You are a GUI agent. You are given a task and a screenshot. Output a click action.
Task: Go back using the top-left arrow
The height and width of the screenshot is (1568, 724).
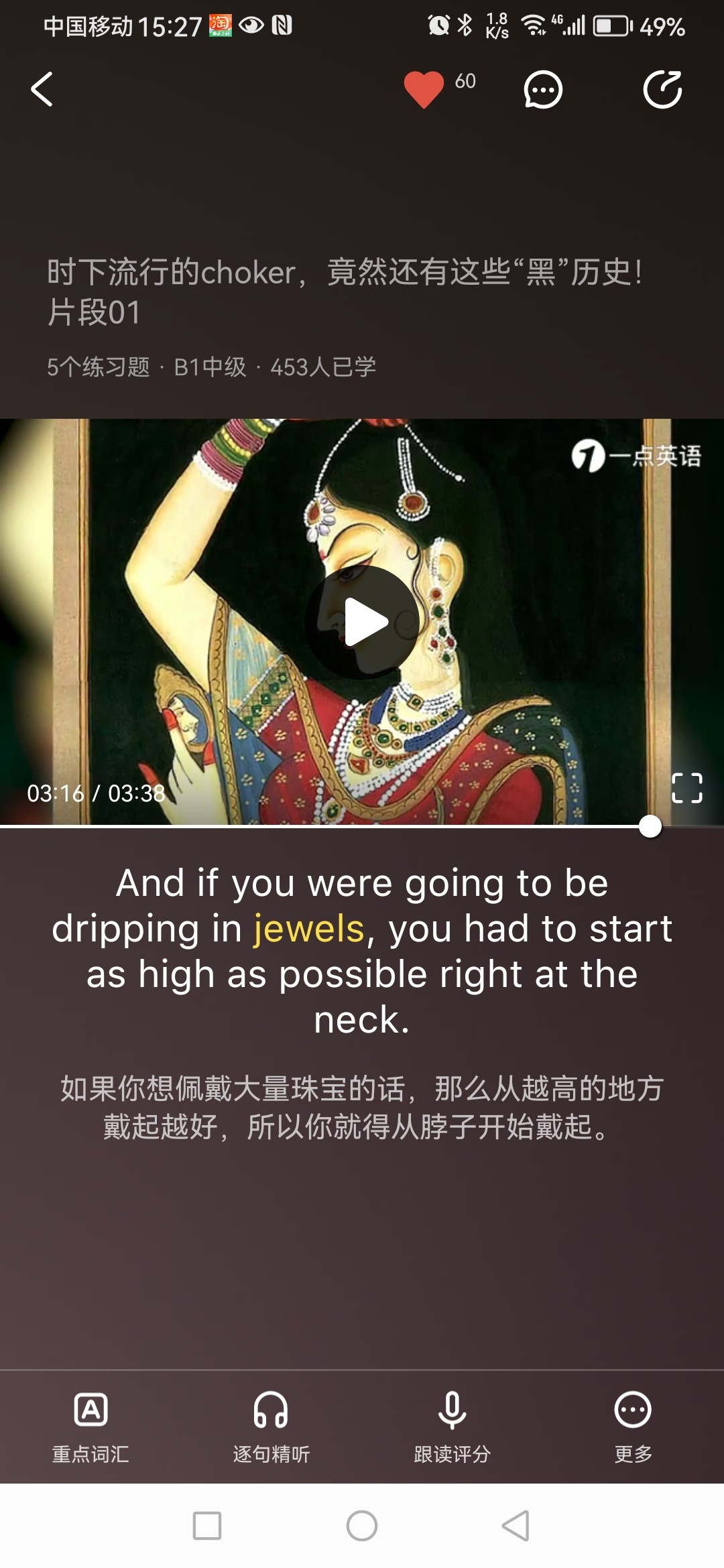click(42, 89)
